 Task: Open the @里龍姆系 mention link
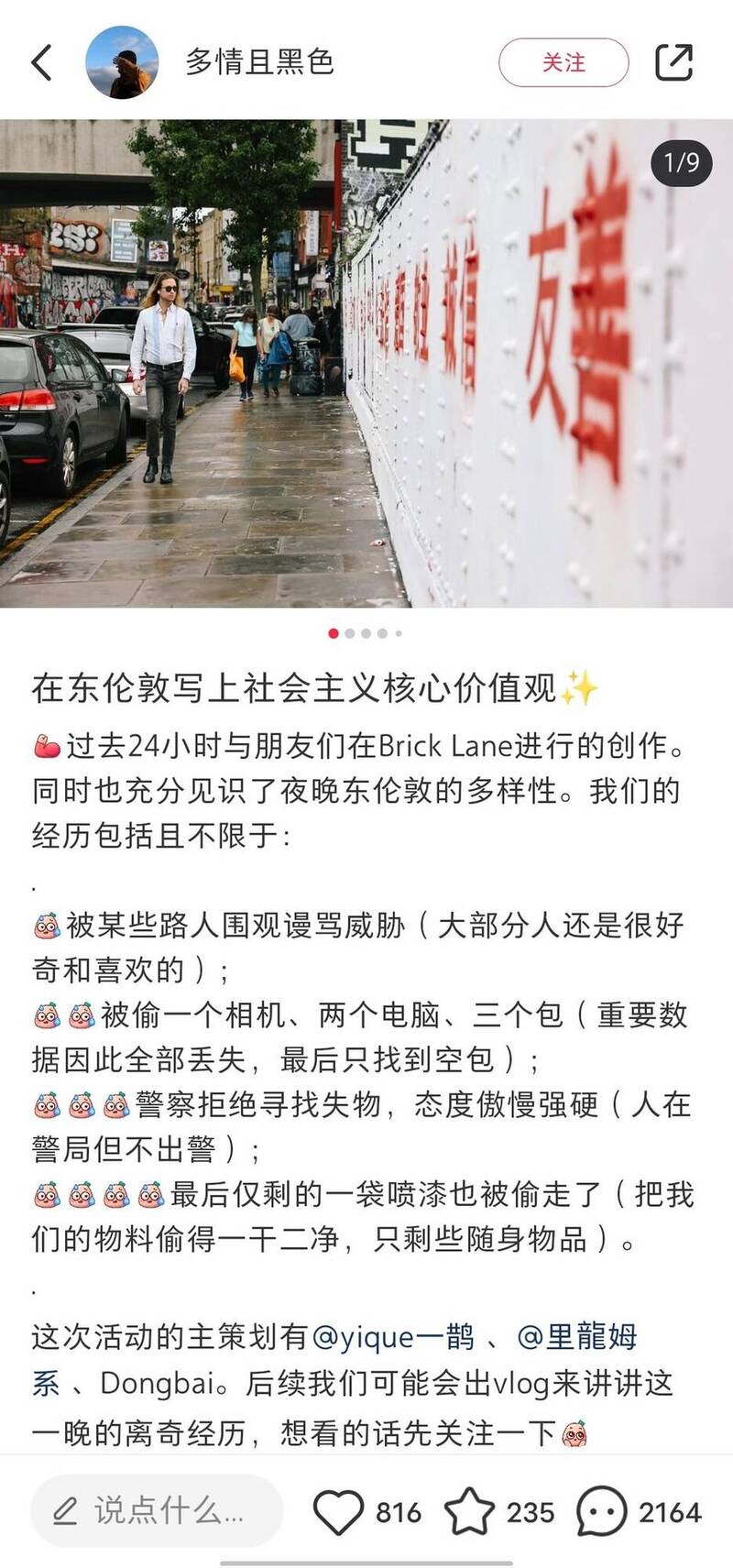(x=577, y=1337)
